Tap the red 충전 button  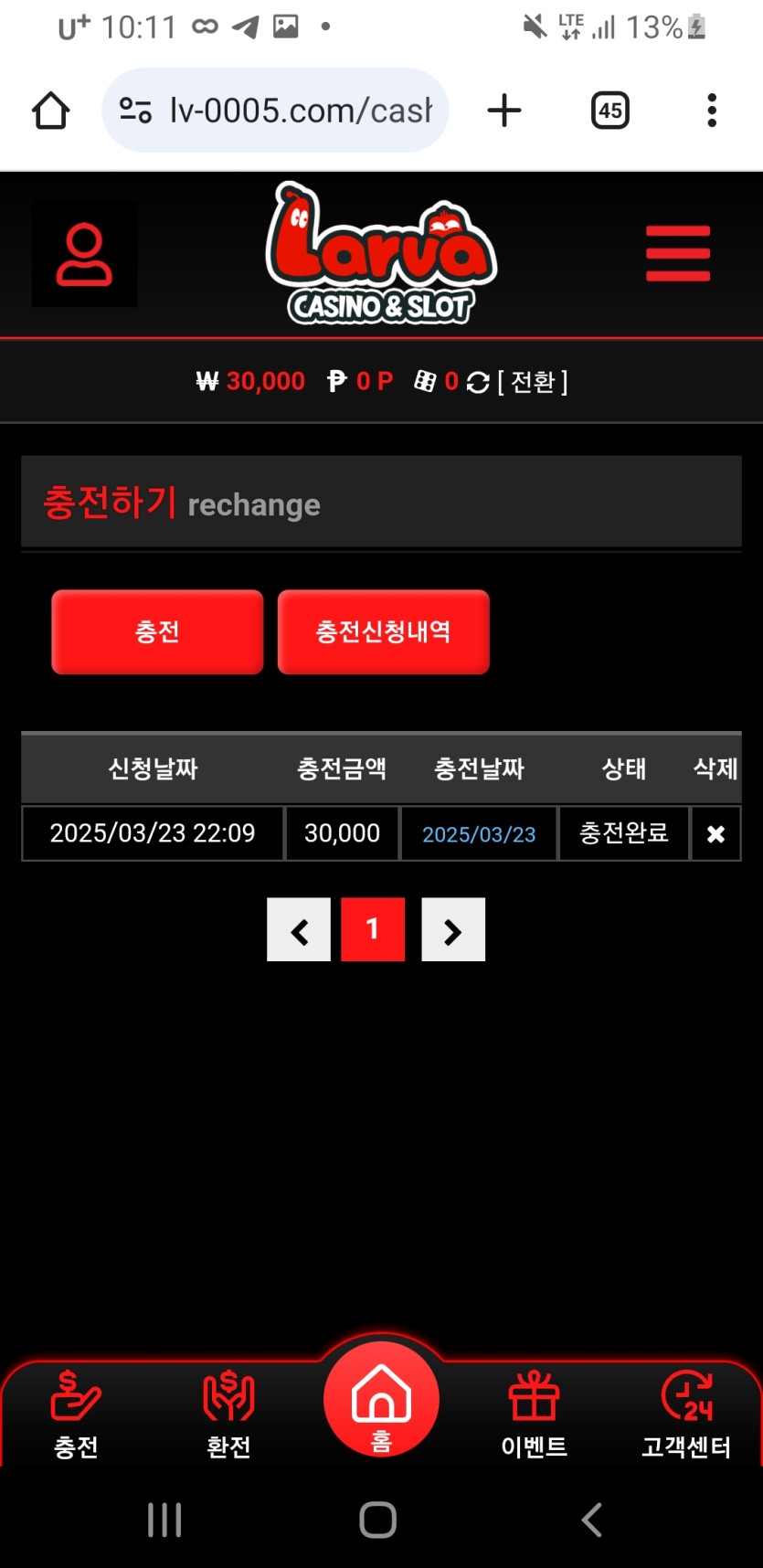(157, 632)
